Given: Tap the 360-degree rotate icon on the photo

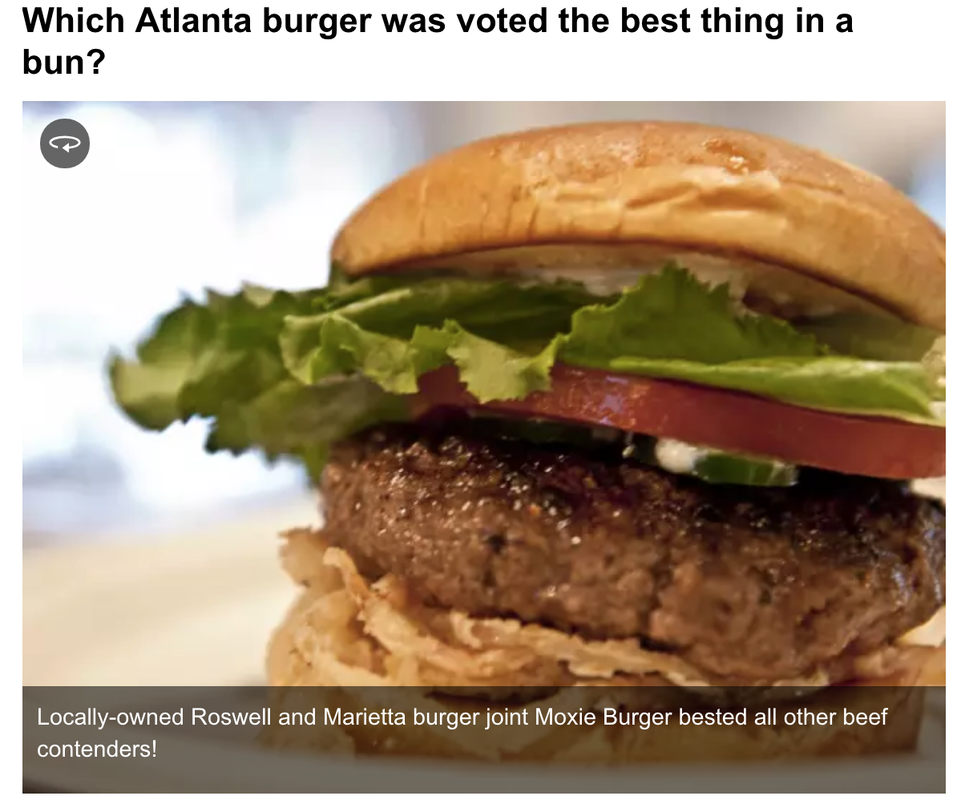Looking at the screenshot, I should coord(65,144).
